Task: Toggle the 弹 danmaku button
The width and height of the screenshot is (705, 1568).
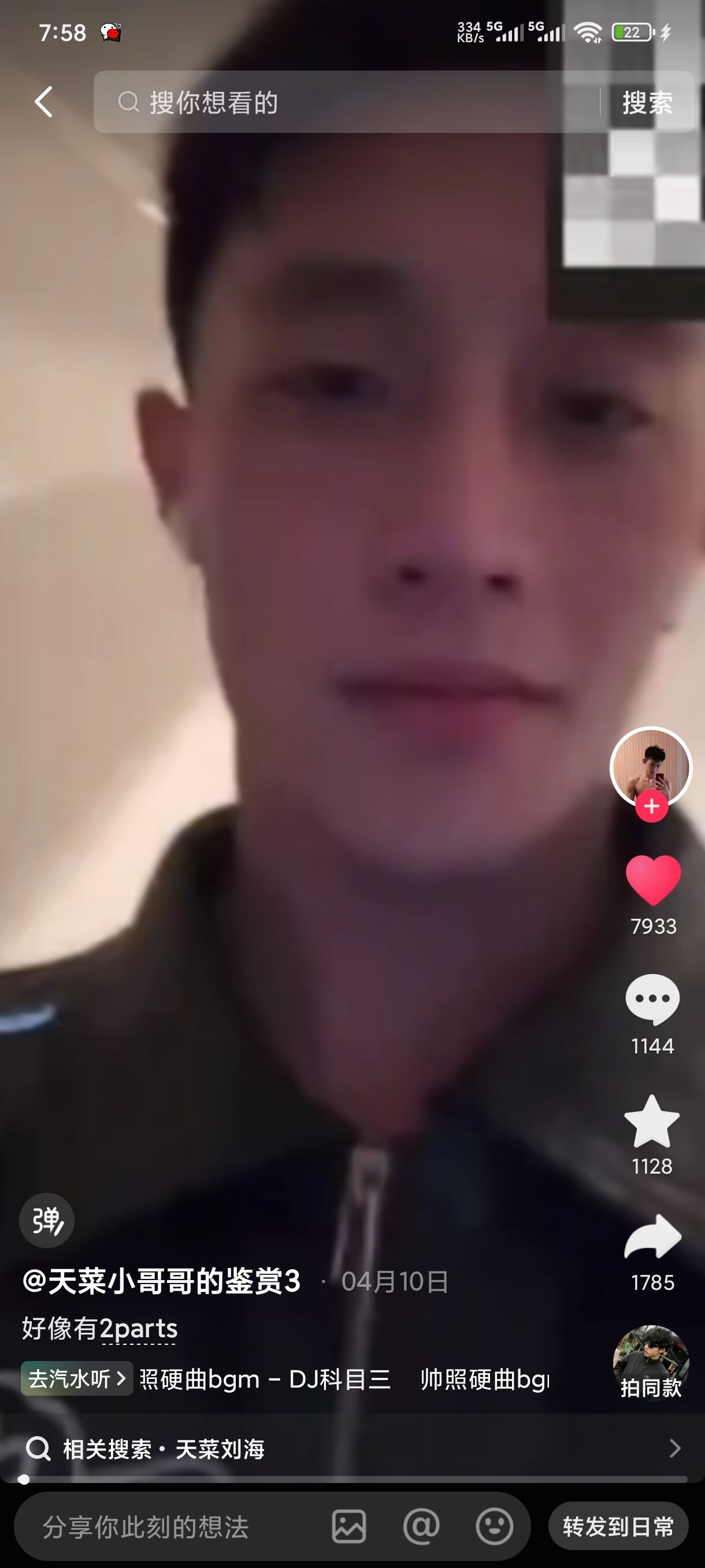Action: tap(47, 1221)
